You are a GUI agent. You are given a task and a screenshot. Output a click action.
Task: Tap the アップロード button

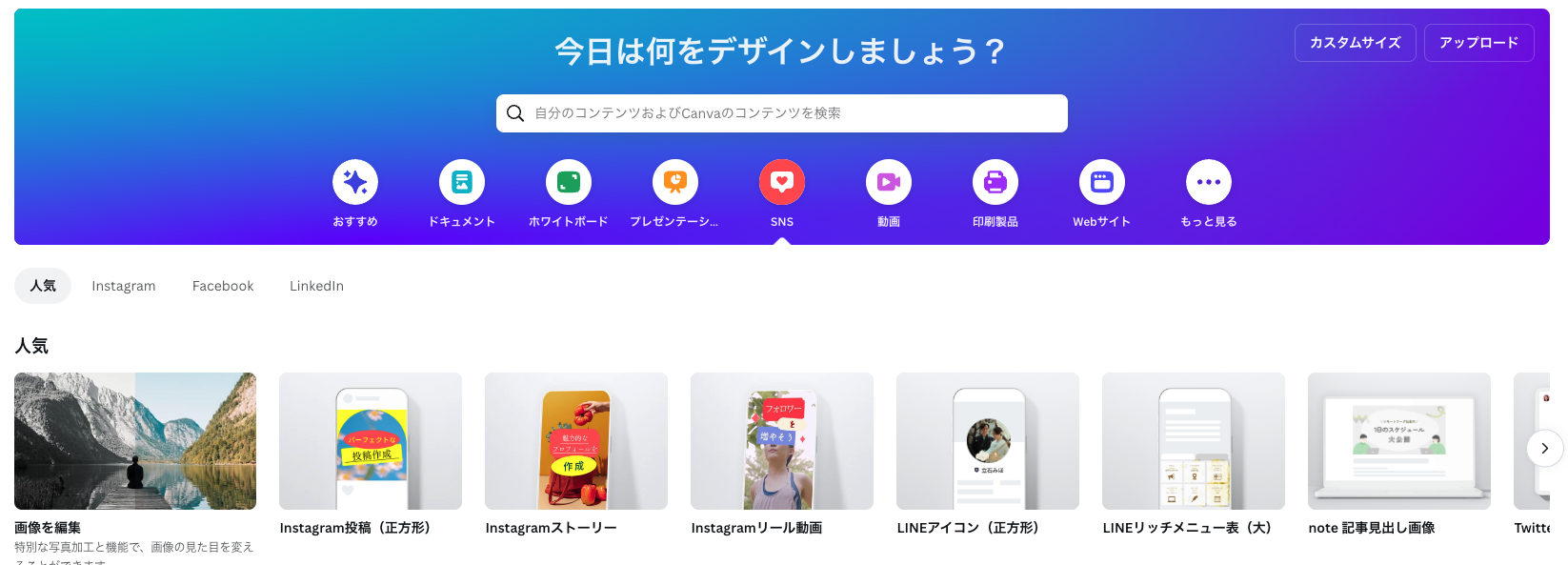(1478, 43)
